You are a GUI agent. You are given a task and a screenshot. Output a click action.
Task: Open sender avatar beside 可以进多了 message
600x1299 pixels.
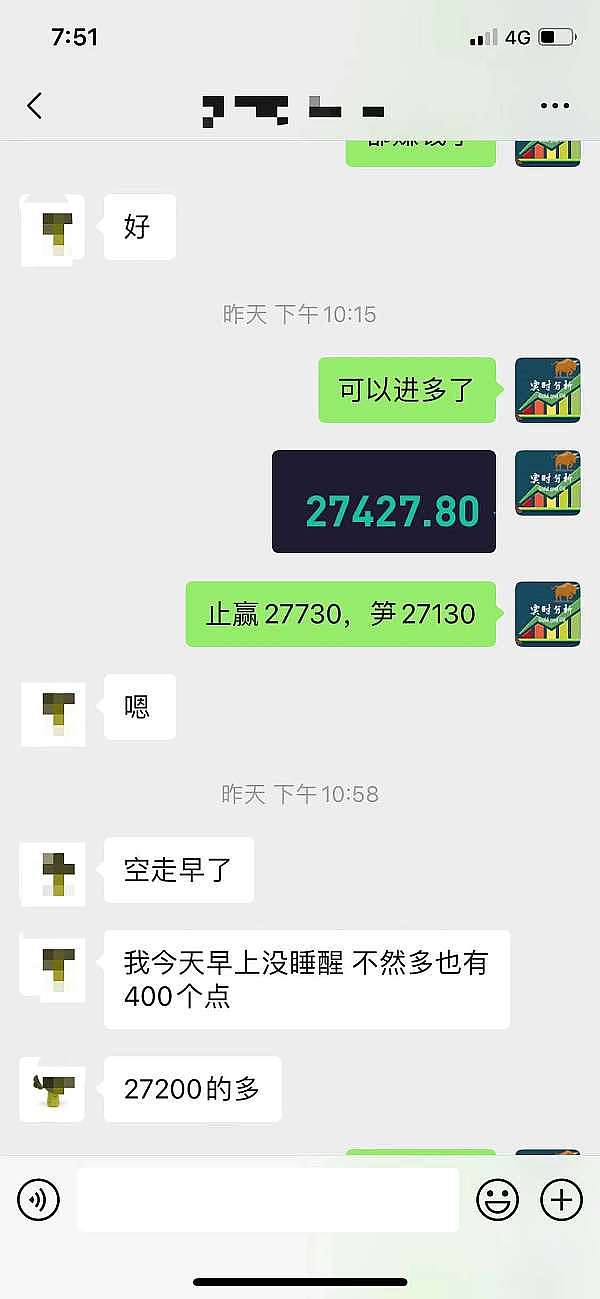point(548,390)
